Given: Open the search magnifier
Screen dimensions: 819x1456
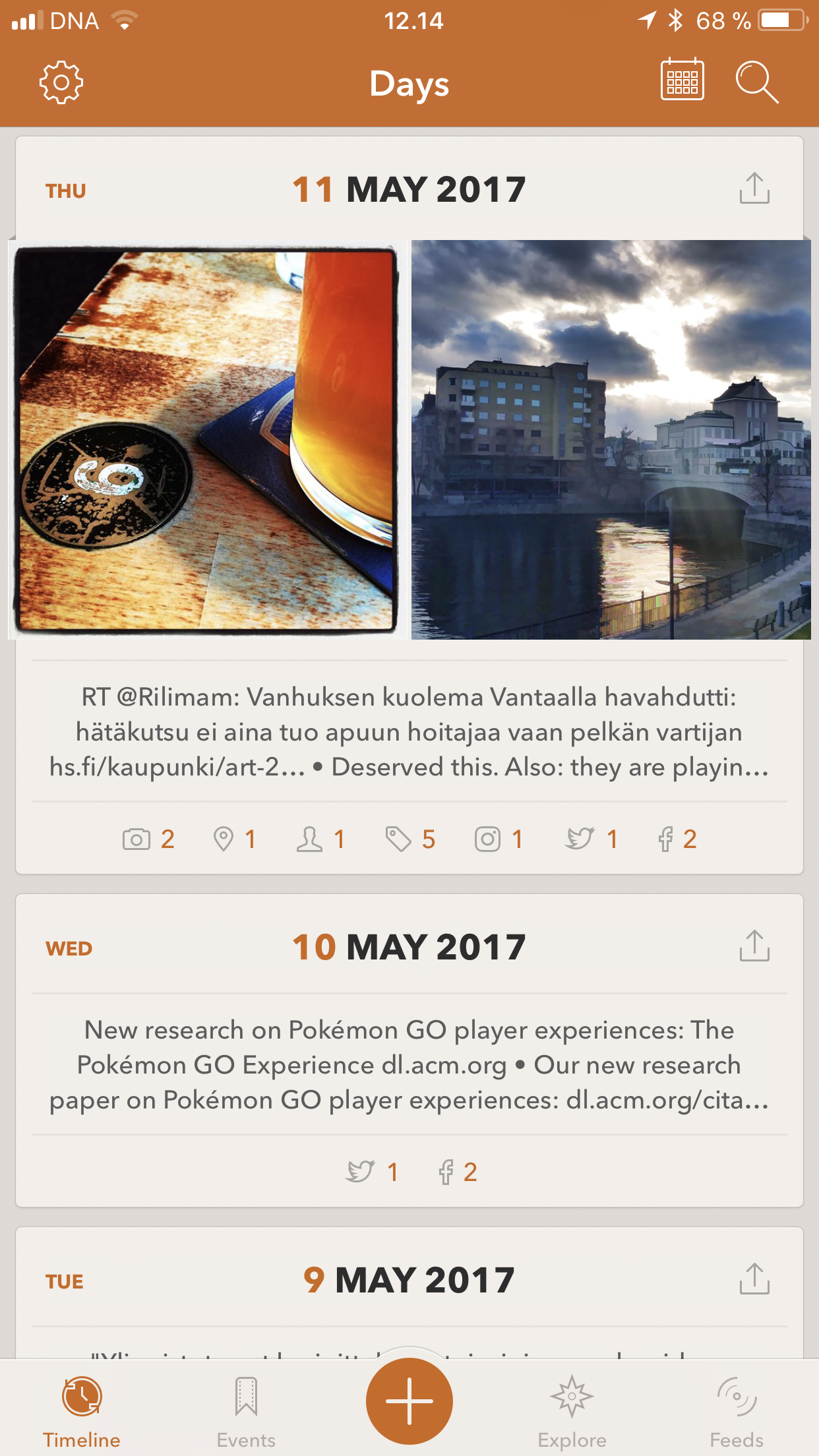Looking at the screenshot, I should (756, 82).
